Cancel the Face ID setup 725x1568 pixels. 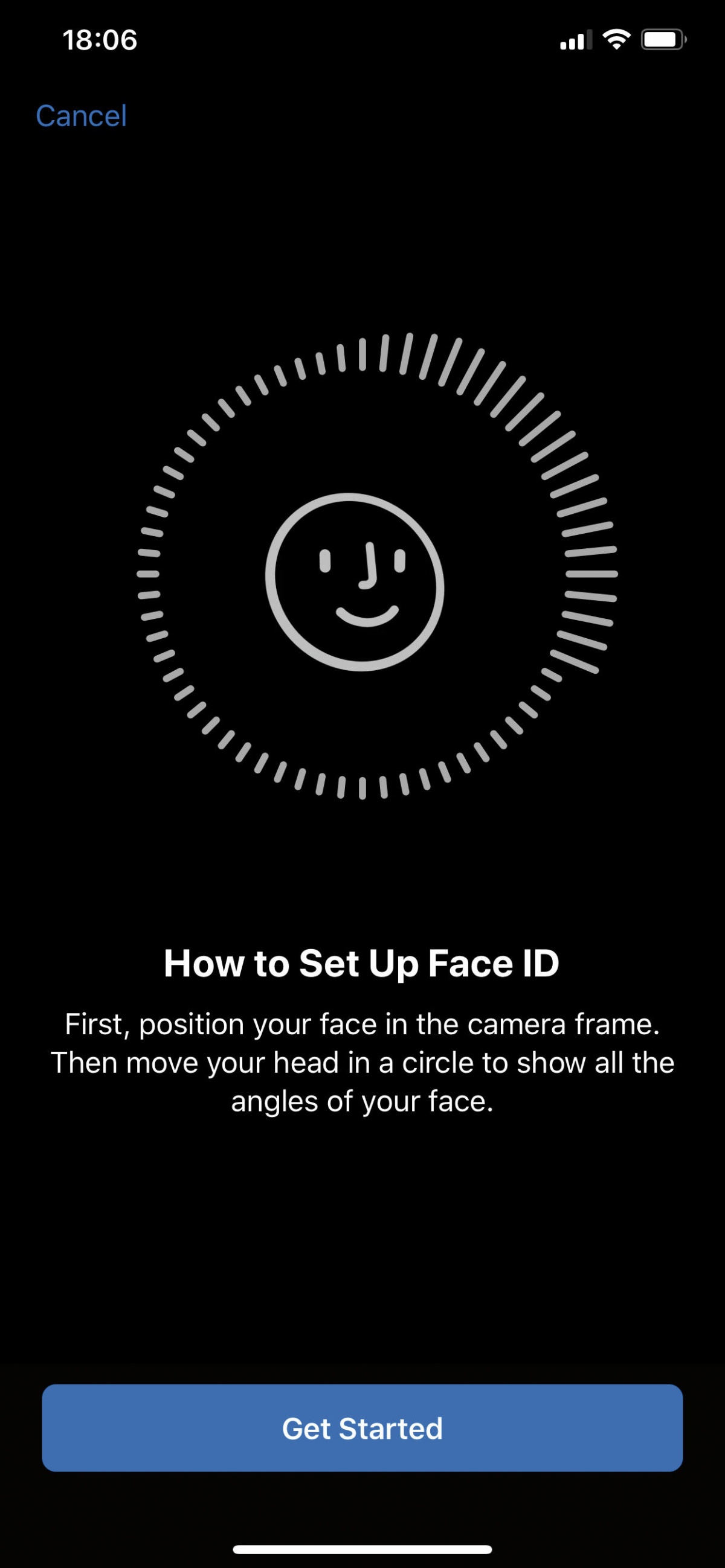tap(81, 116)
